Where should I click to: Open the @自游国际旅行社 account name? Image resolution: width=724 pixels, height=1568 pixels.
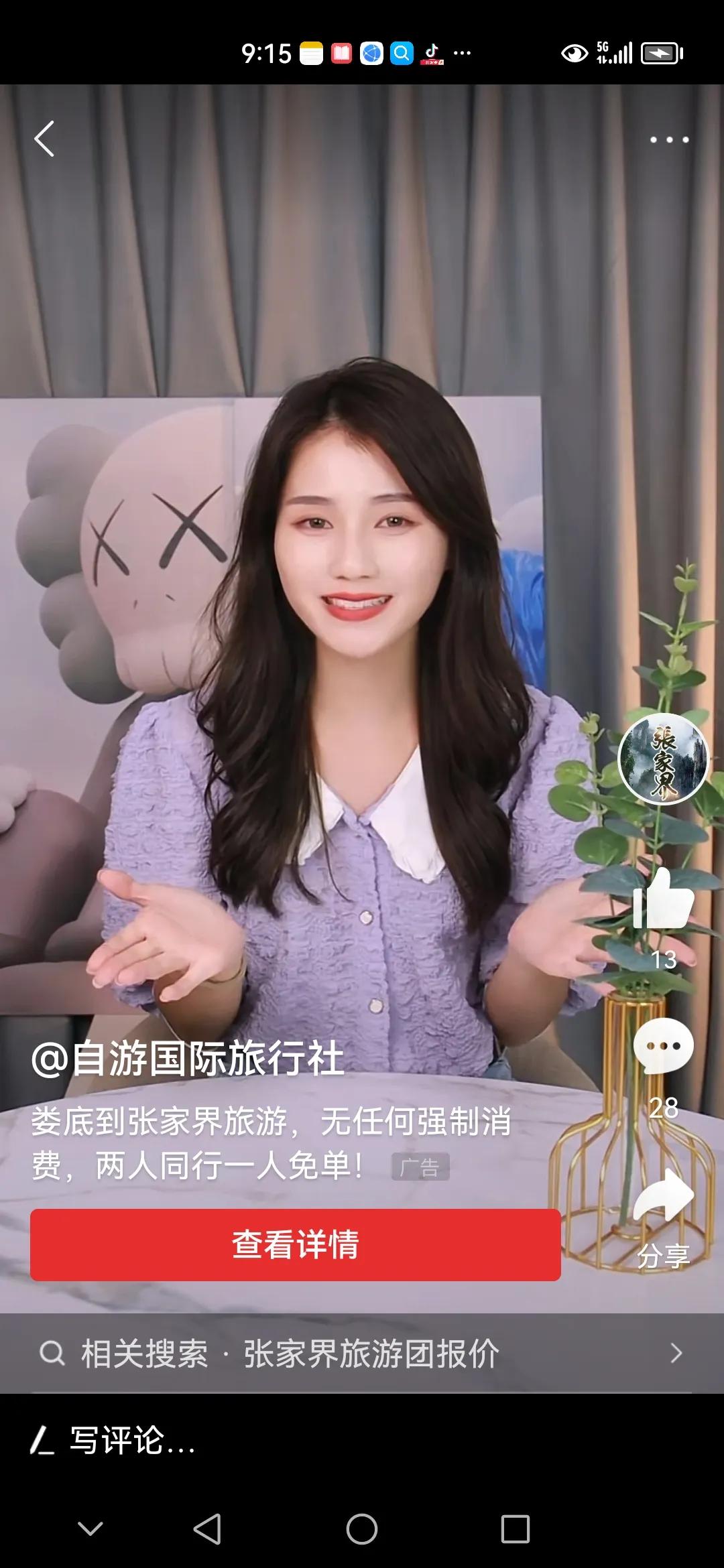pos(188,1059)
